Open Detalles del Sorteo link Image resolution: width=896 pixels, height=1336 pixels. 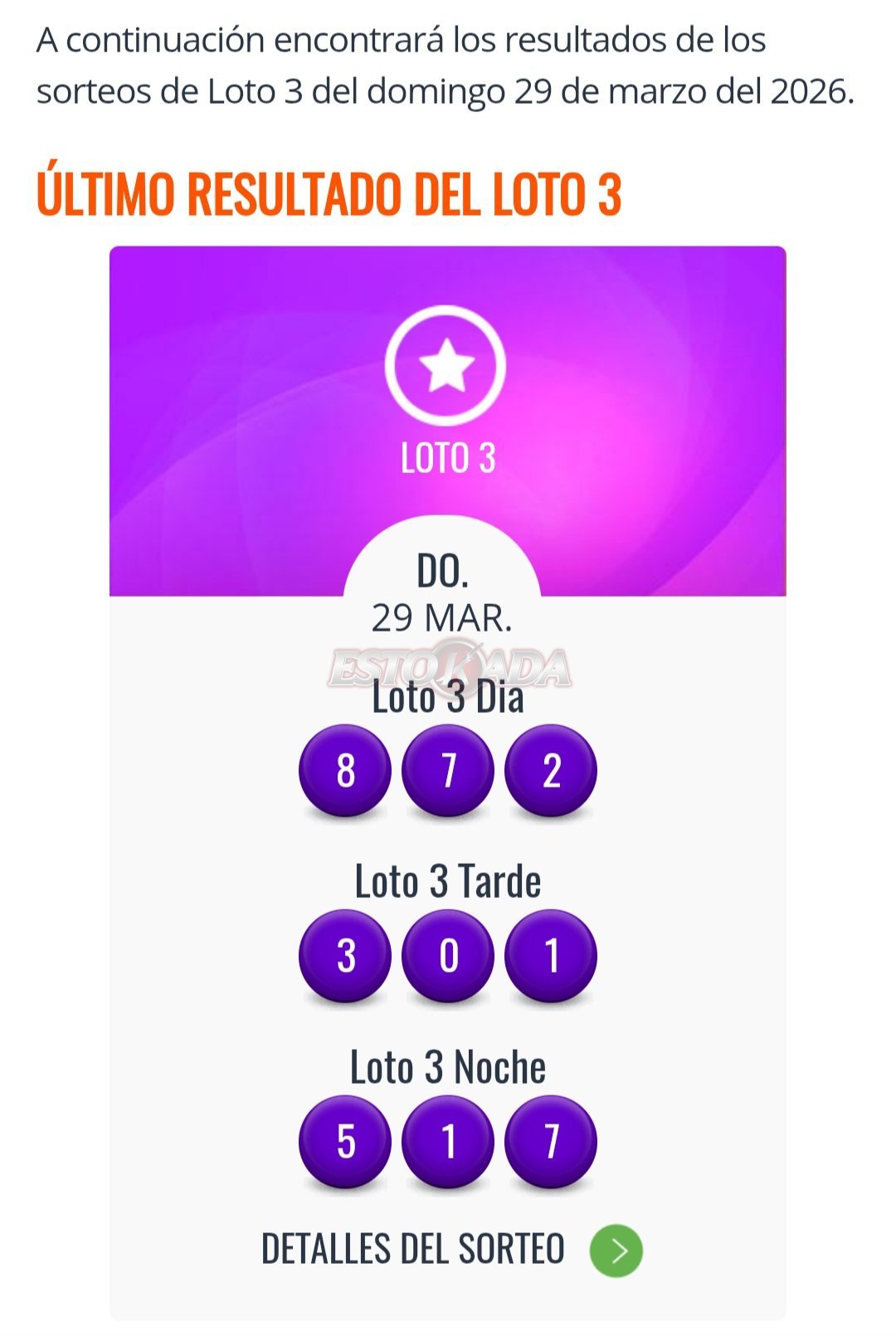pyautogui.click(x=451, y=1249)
